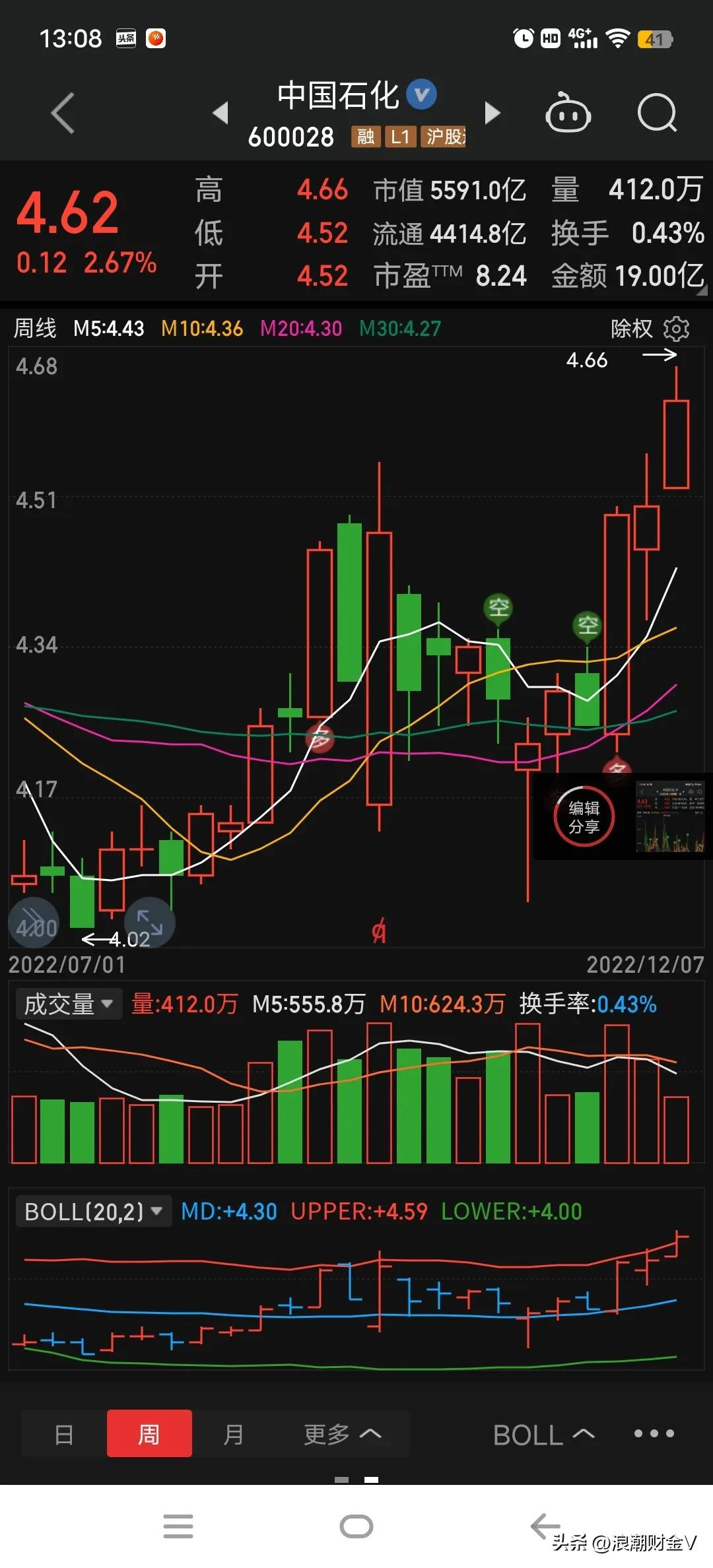Open more options with the three-dot icon
Image resolution: width=713 pixels, height=1568 pixels.
(x=654, y=1434)
